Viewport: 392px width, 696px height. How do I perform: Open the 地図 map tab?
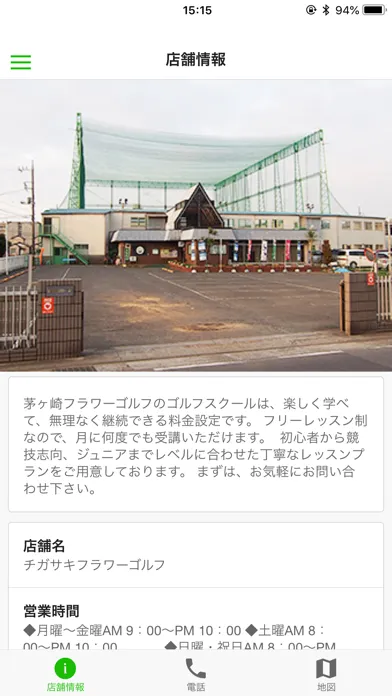pos(326,674)
